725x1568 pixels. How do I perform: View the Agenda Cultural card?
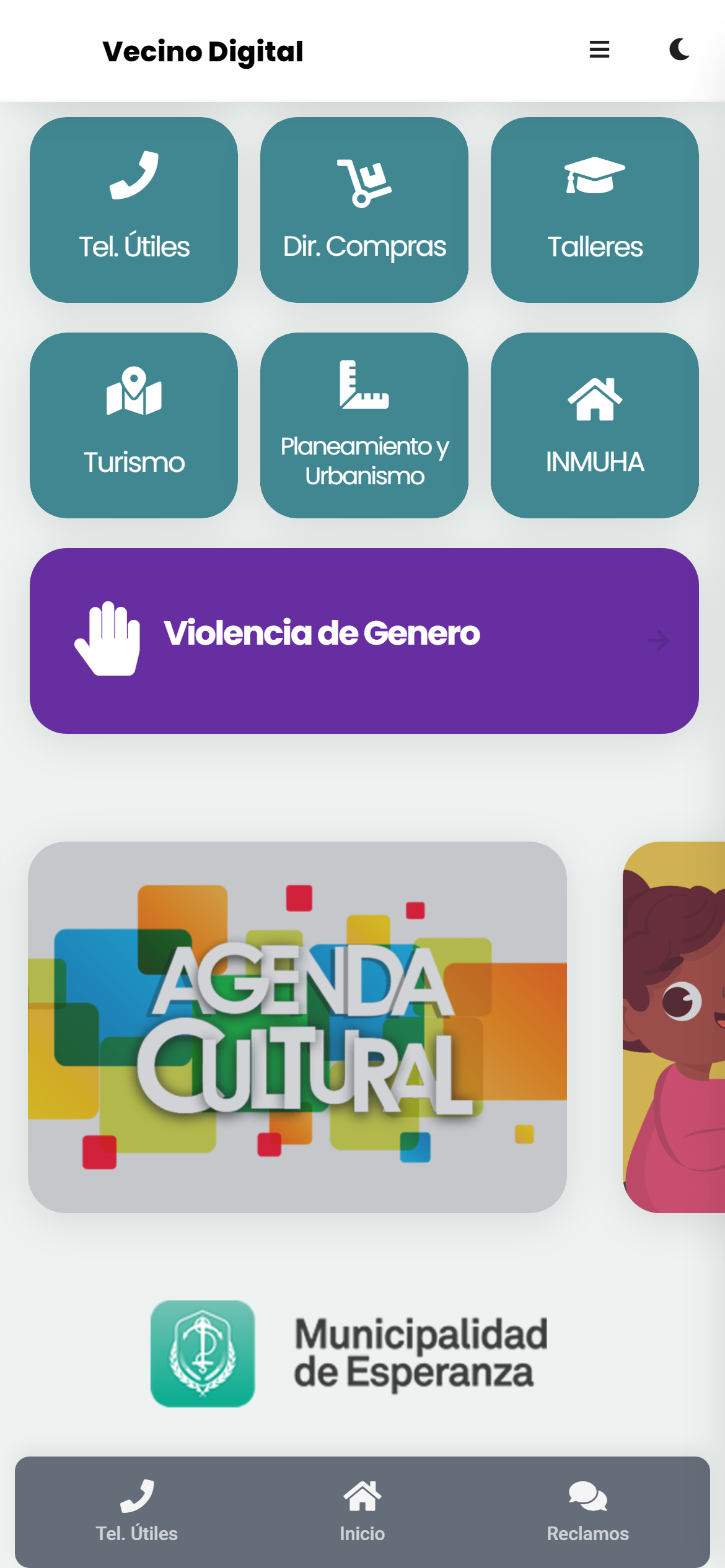pos(297,1027)
